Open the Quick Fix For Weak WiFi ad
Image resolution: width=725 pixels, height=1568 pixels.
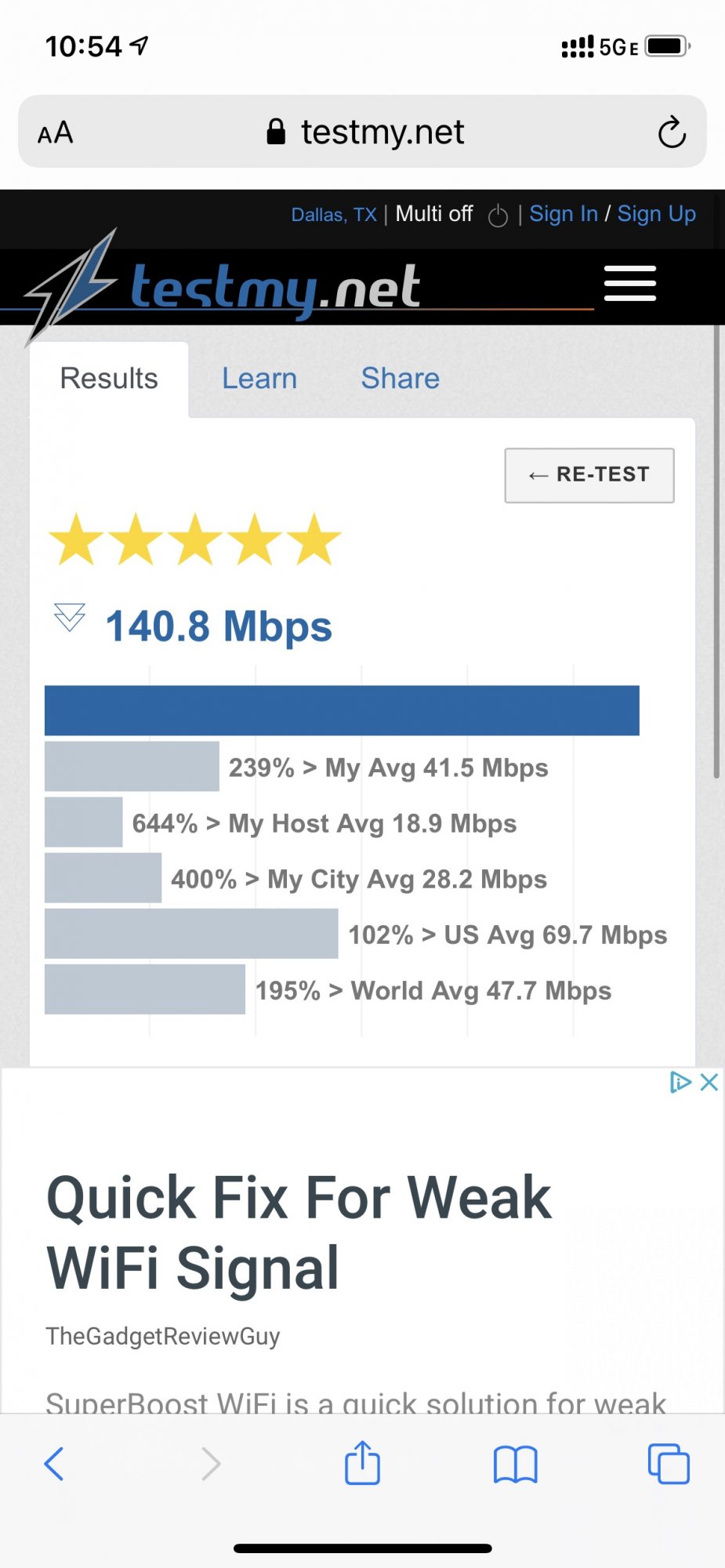point(299,1232)
